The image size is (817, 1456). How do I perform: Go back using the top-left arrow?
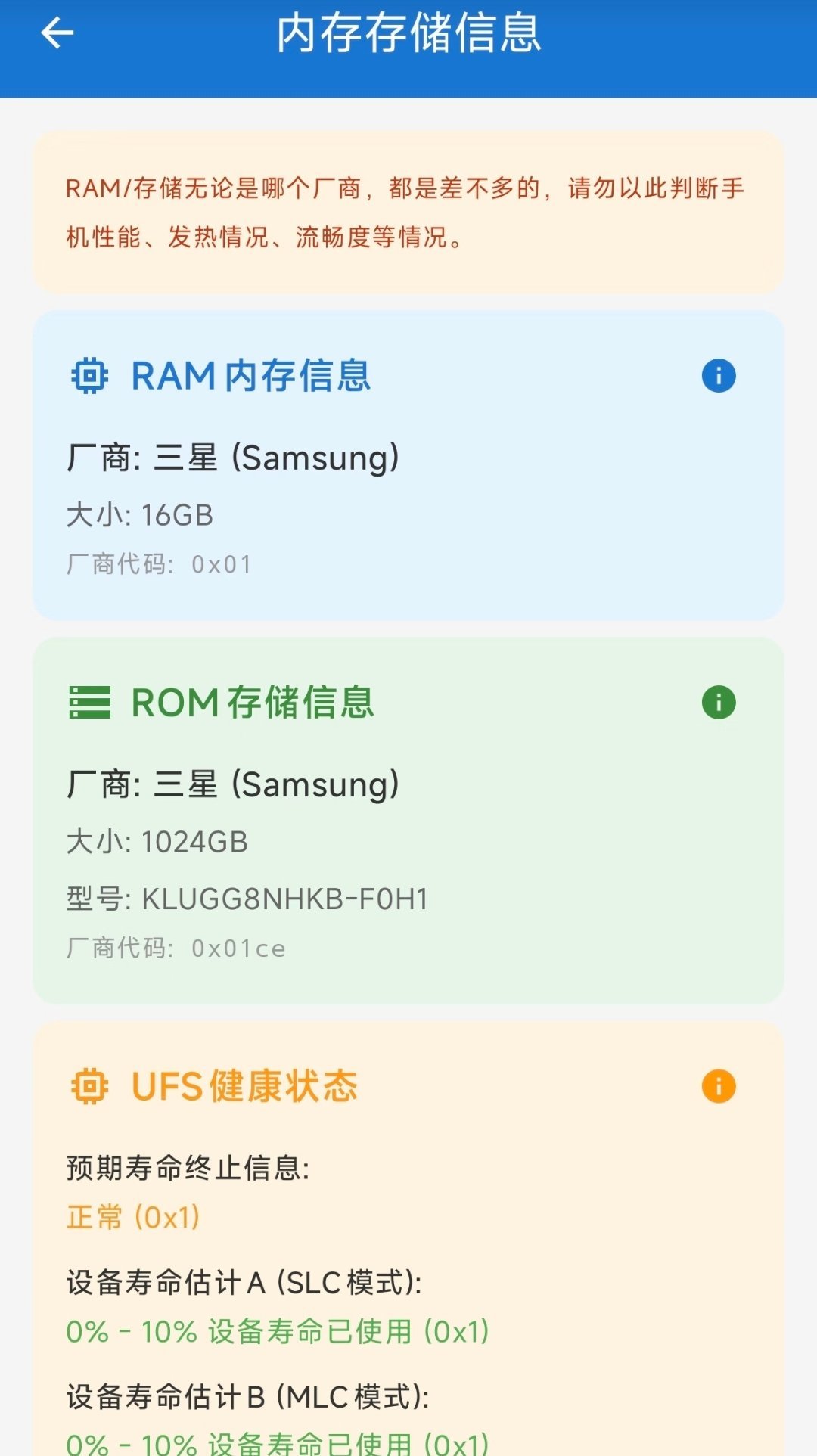pyautogui.click(x=57, y=33)
